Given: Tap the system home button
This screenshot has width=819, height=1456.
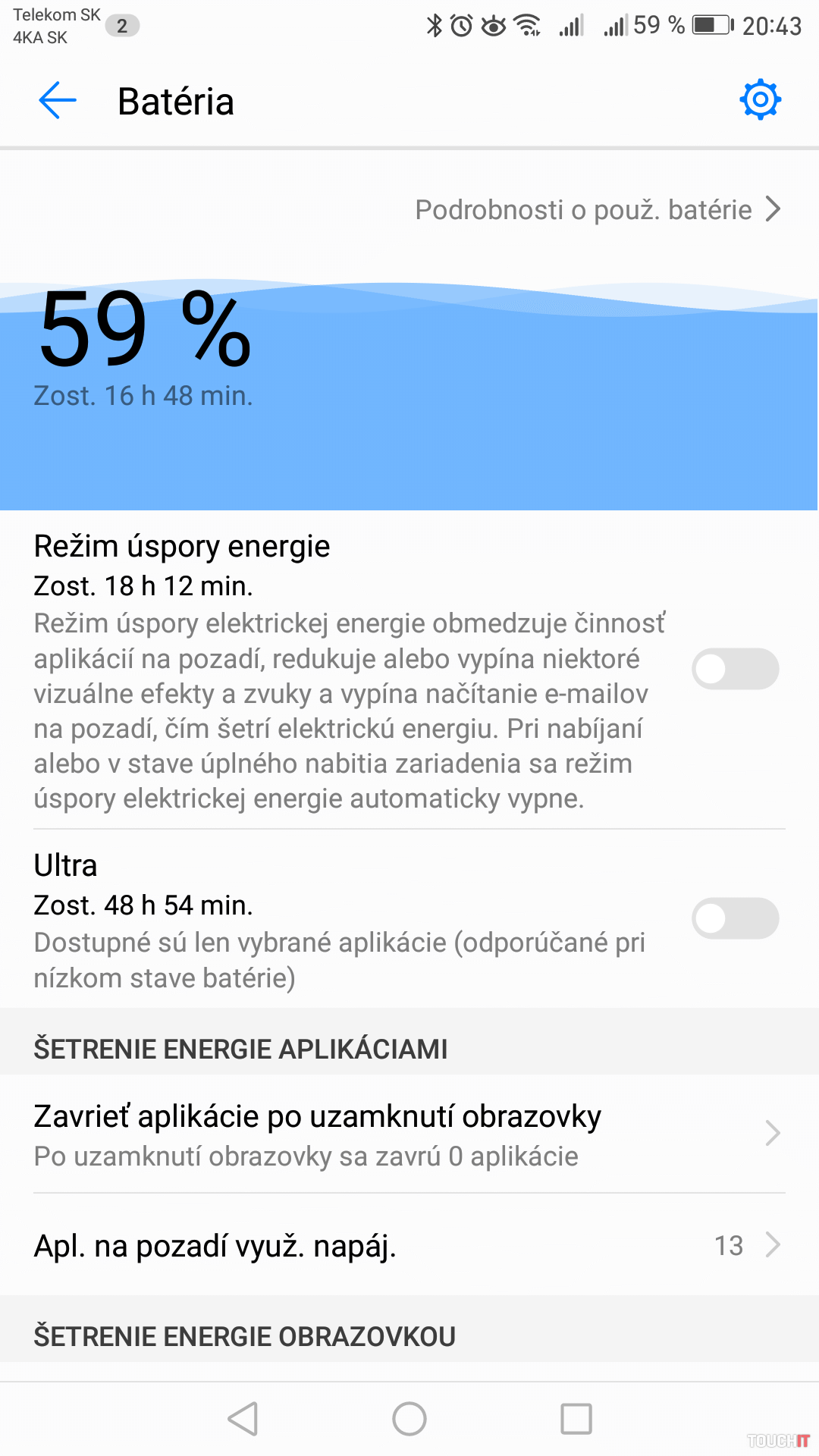Looking at the screenshot, I should click(x=409, y=1419).
